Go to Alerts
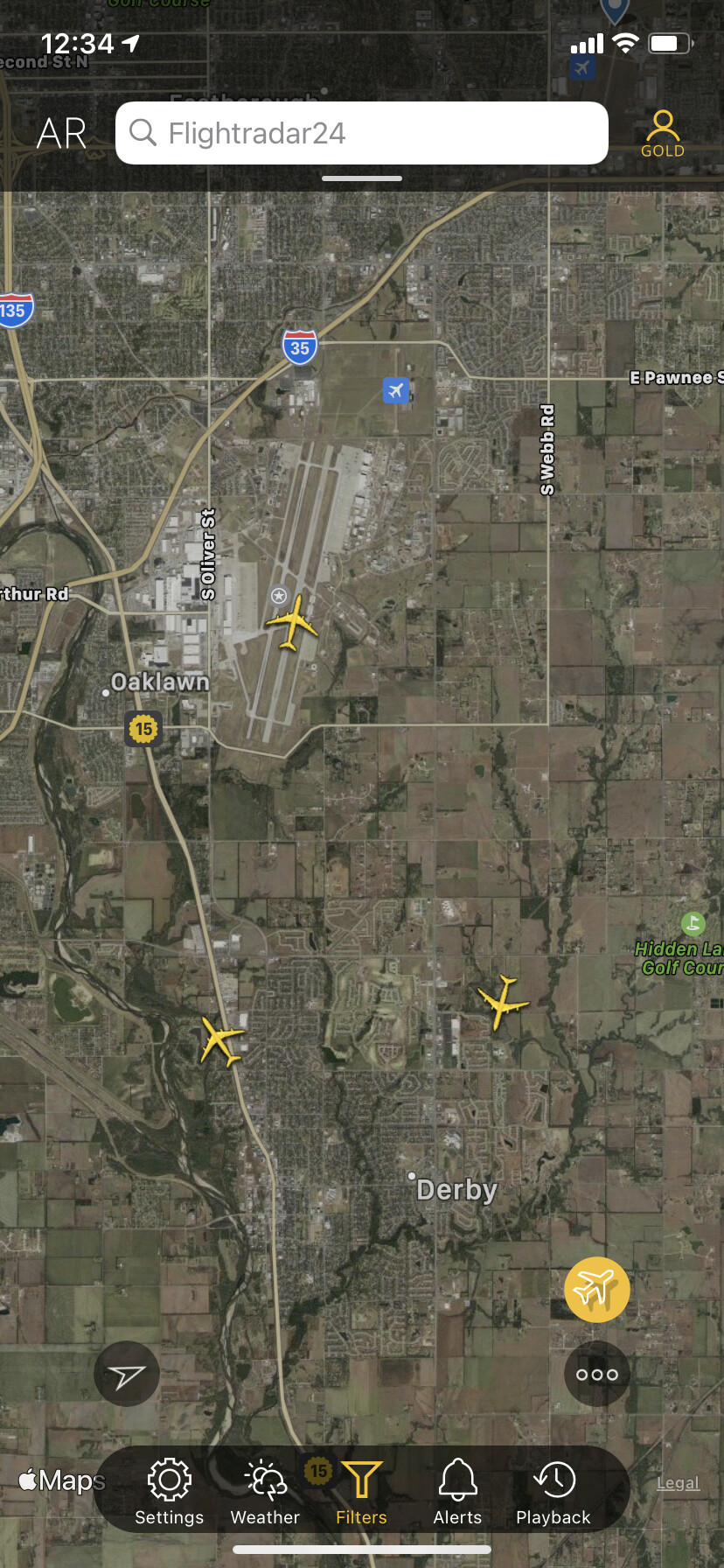 pos(457,1493)
